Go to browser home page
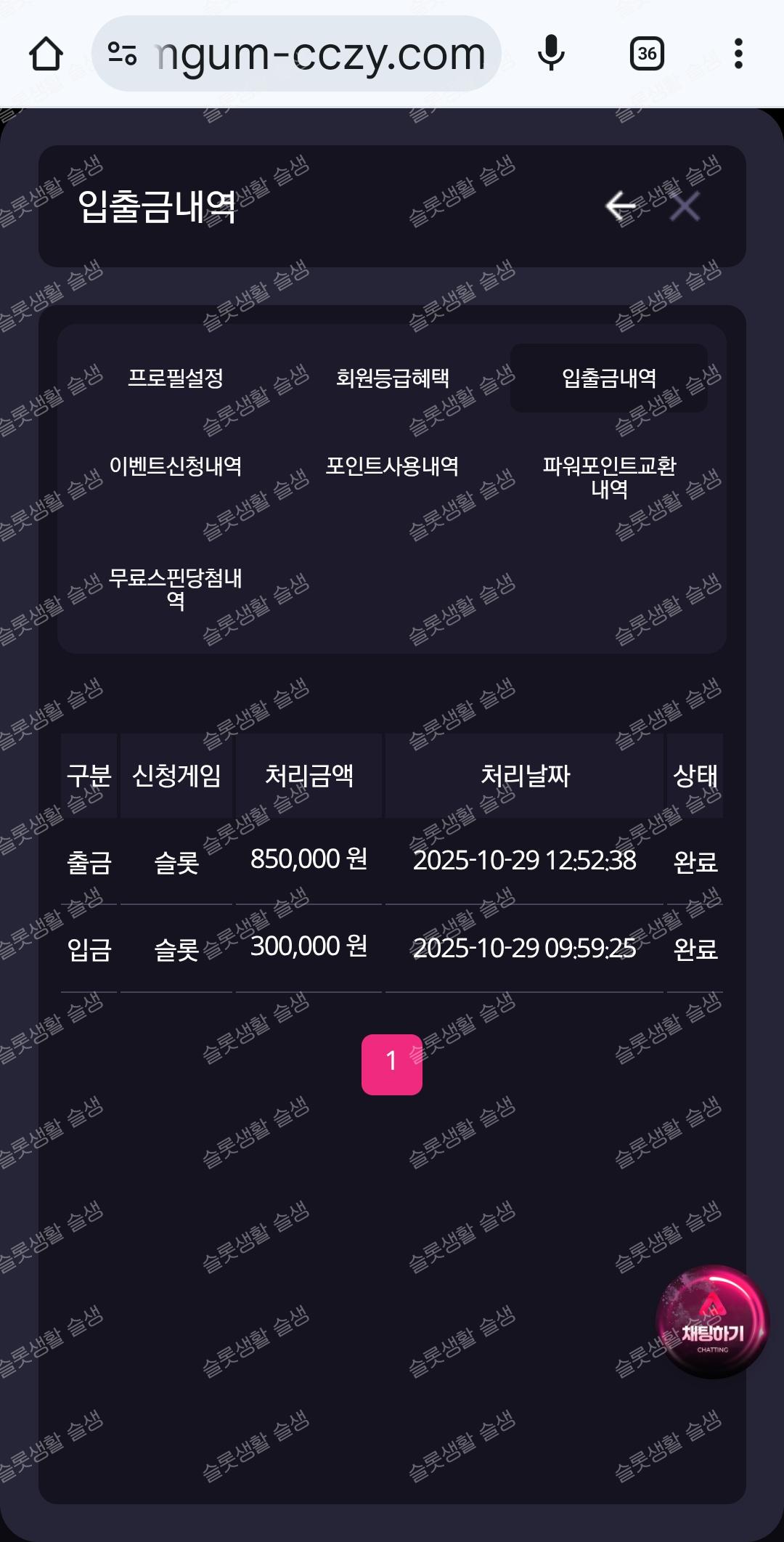 pyautogui.click(x=46, y=54)
